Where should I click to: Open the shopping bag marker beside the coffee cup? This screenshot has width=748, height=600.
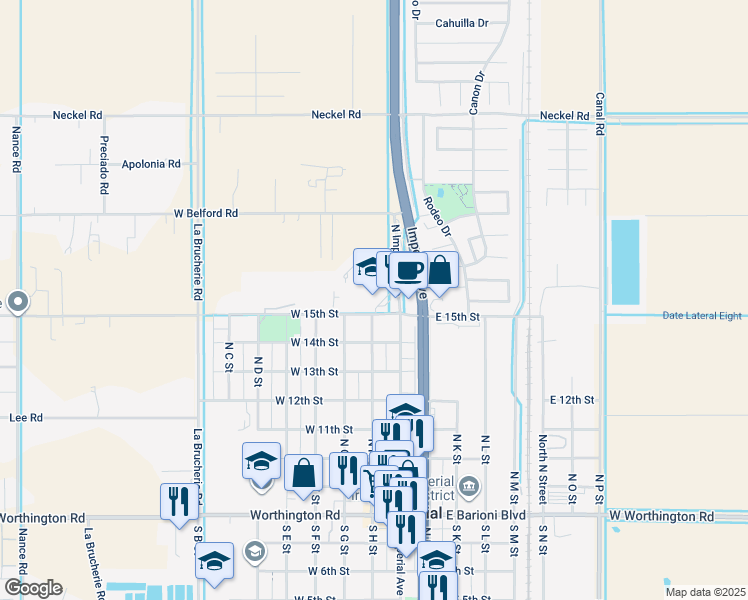439,269
